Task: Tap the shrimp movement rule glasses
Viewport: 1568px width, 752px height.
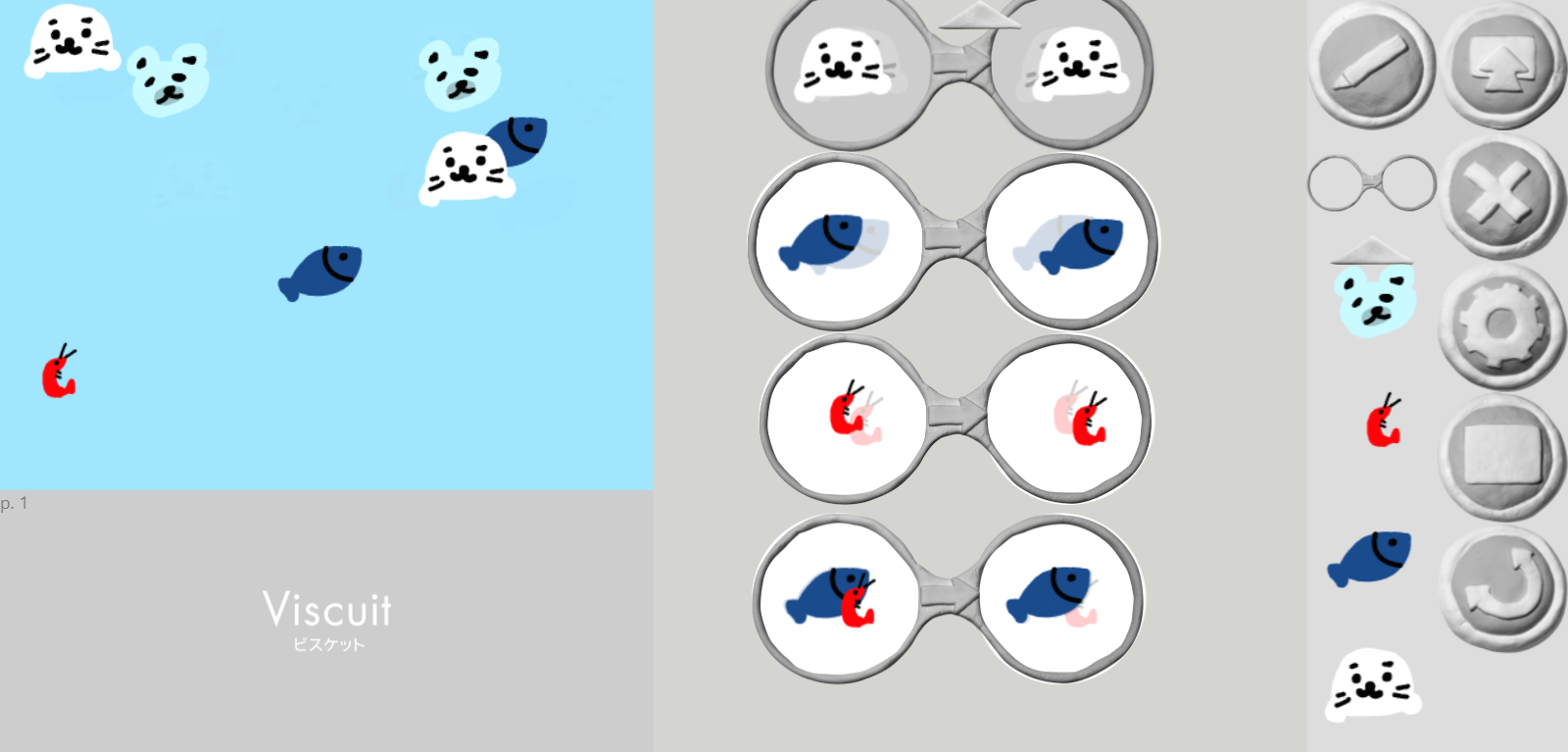Action: [x=953, y=419]
